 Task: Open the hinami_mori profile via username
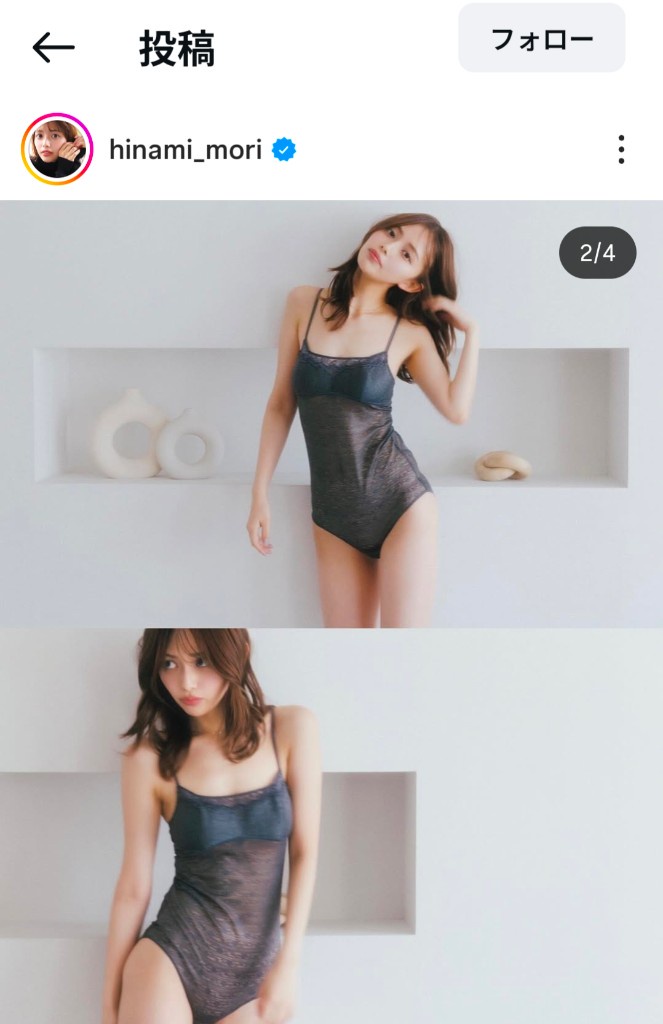[x=185, y=150]
